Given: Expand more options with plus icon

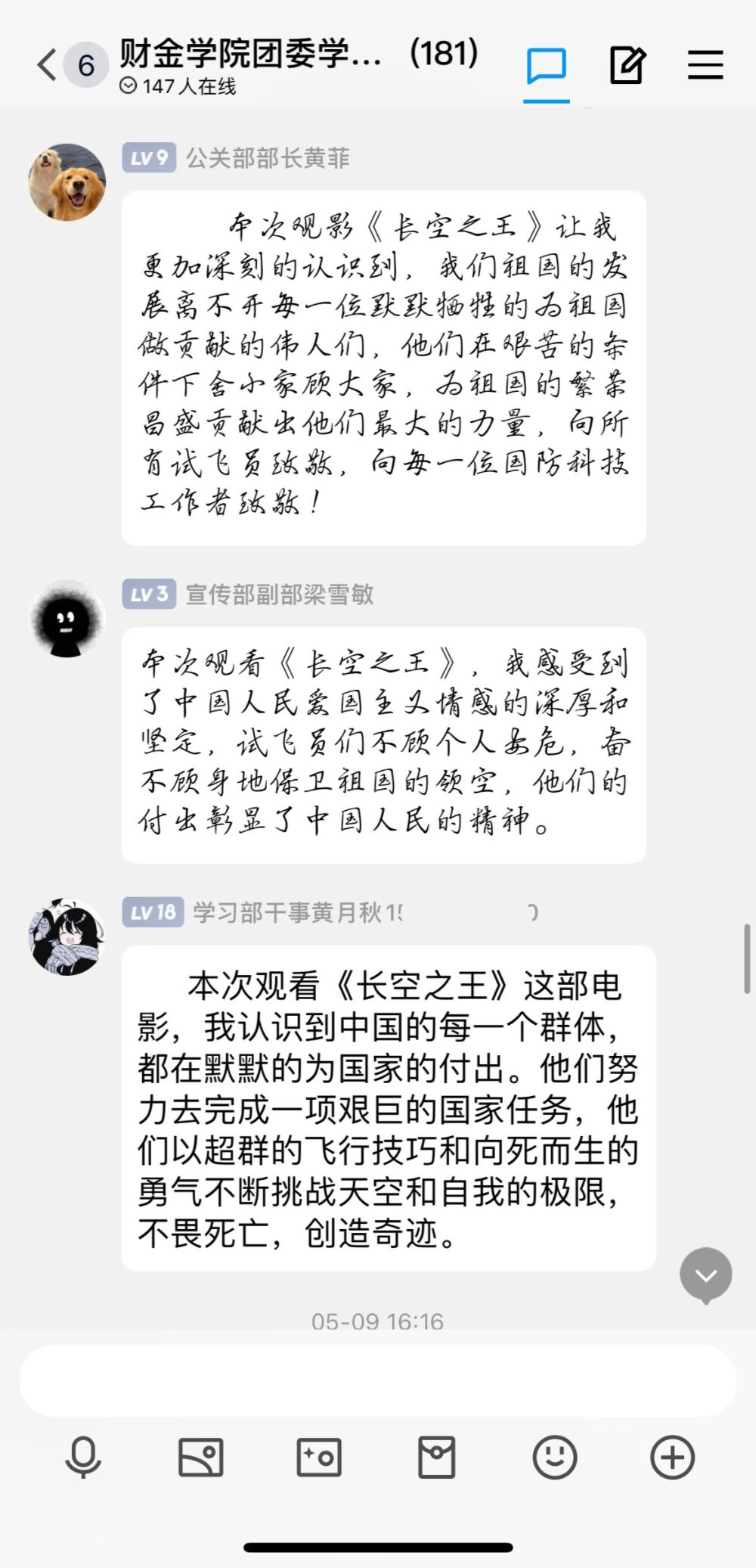Looking at the screenshot, I should tap(672, 1457).
